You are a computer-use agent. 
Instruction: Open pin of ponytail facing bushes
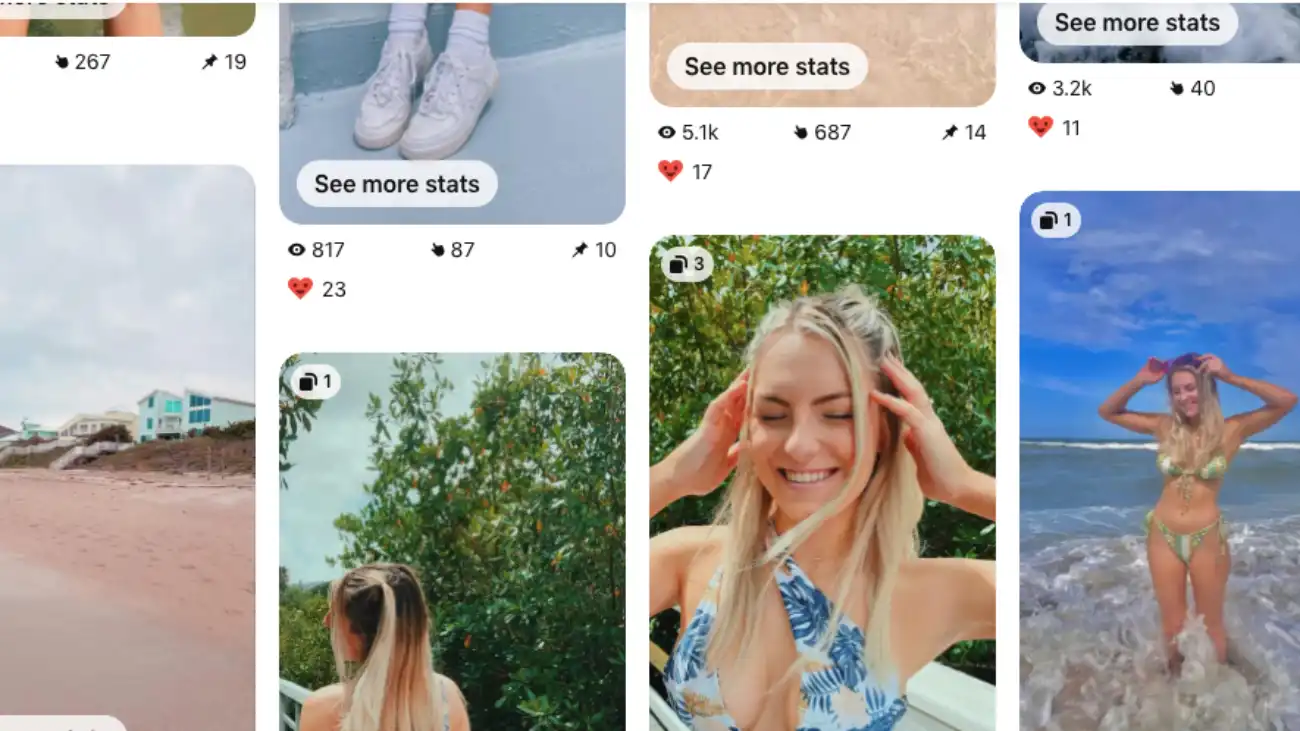pos(452,540)
